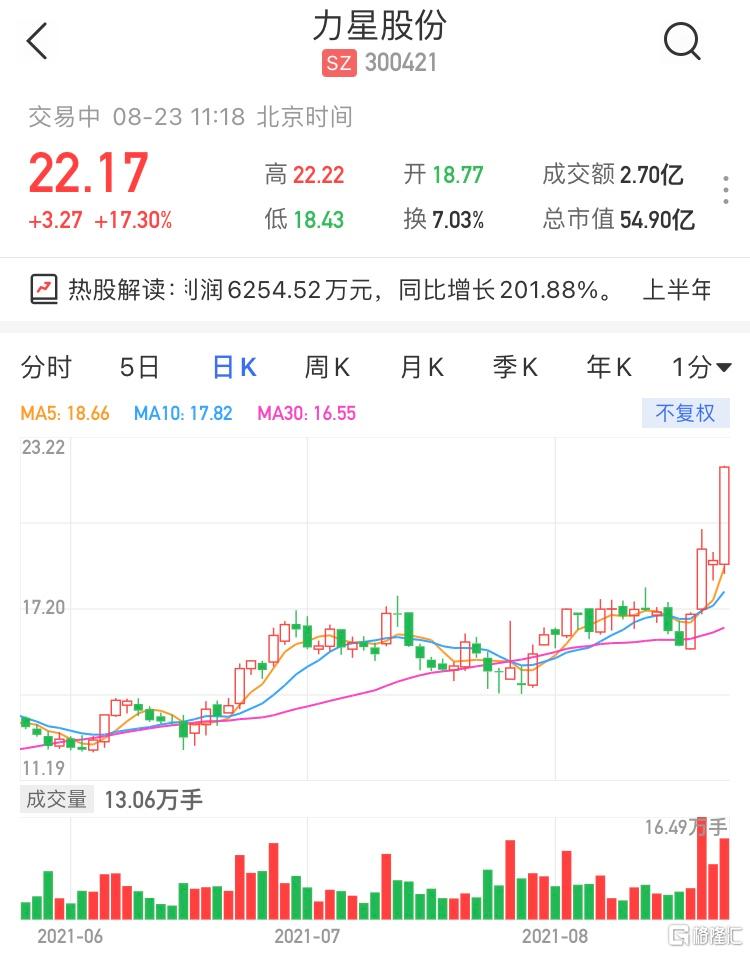Expand the 1分 minute interval dropdown
This screenshot has width=750, height=953.
[x=701, y=367]
